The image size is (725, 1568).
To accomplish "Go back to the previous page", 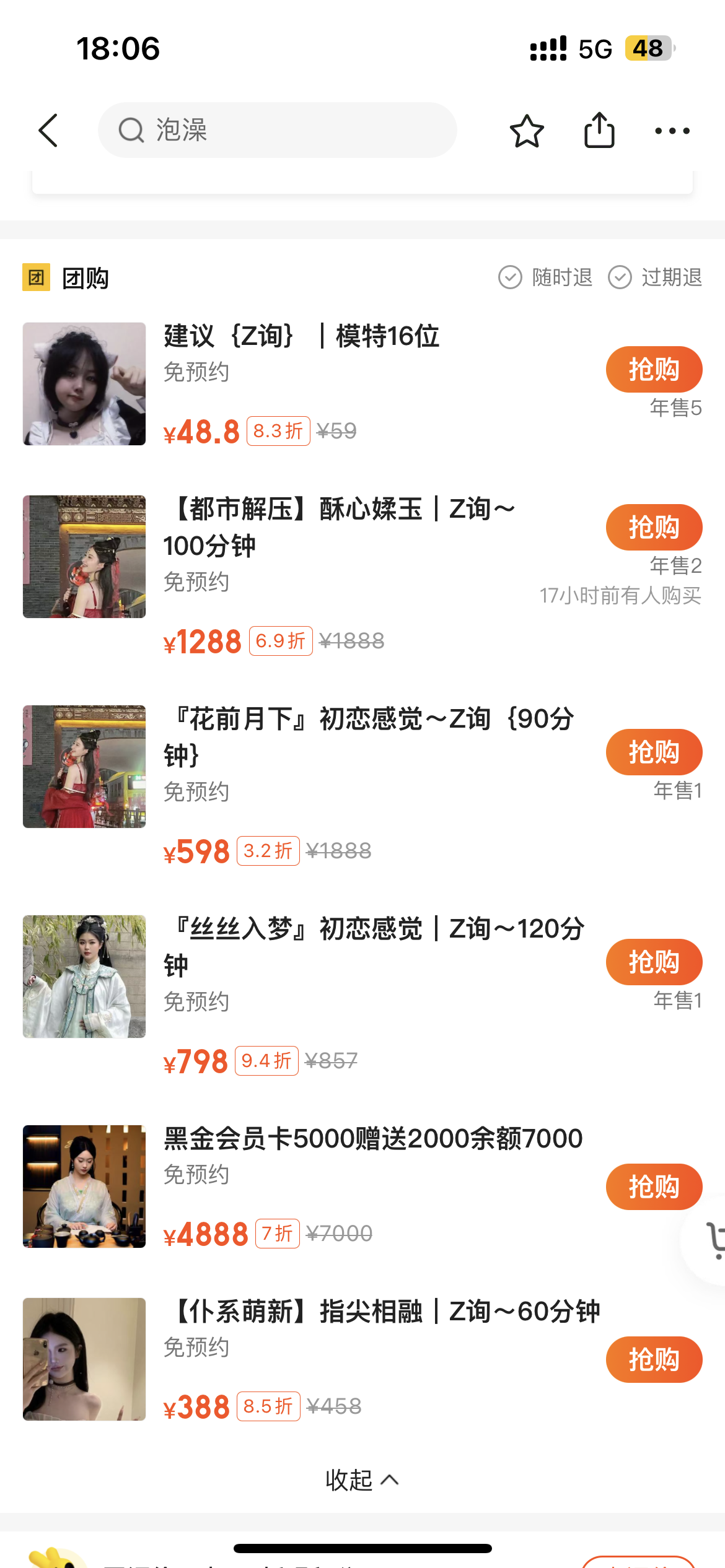I will click(x=48, y=131).
